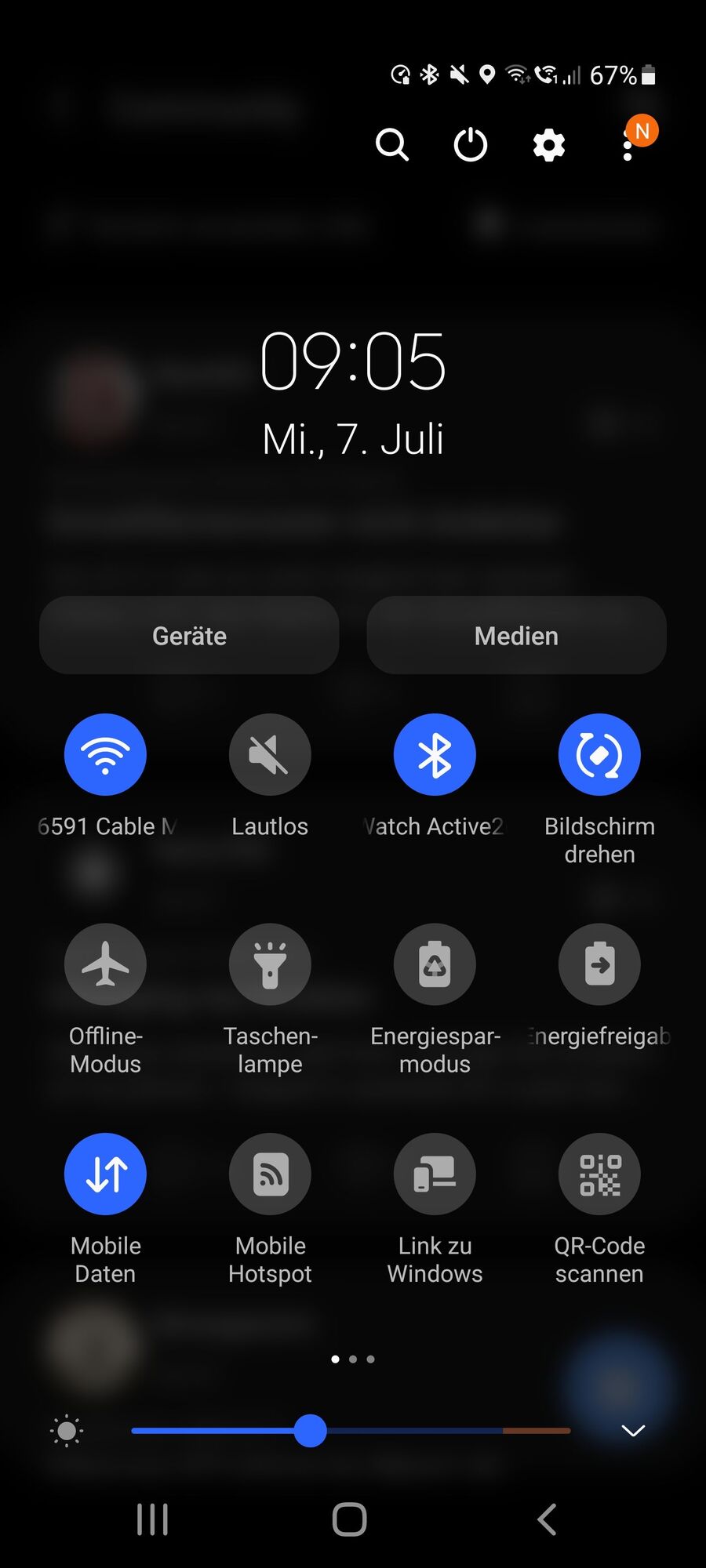Enable Mobile Hotspot
The image size is (706, 1568).
pyautogui.click(x=270, y=1174)
